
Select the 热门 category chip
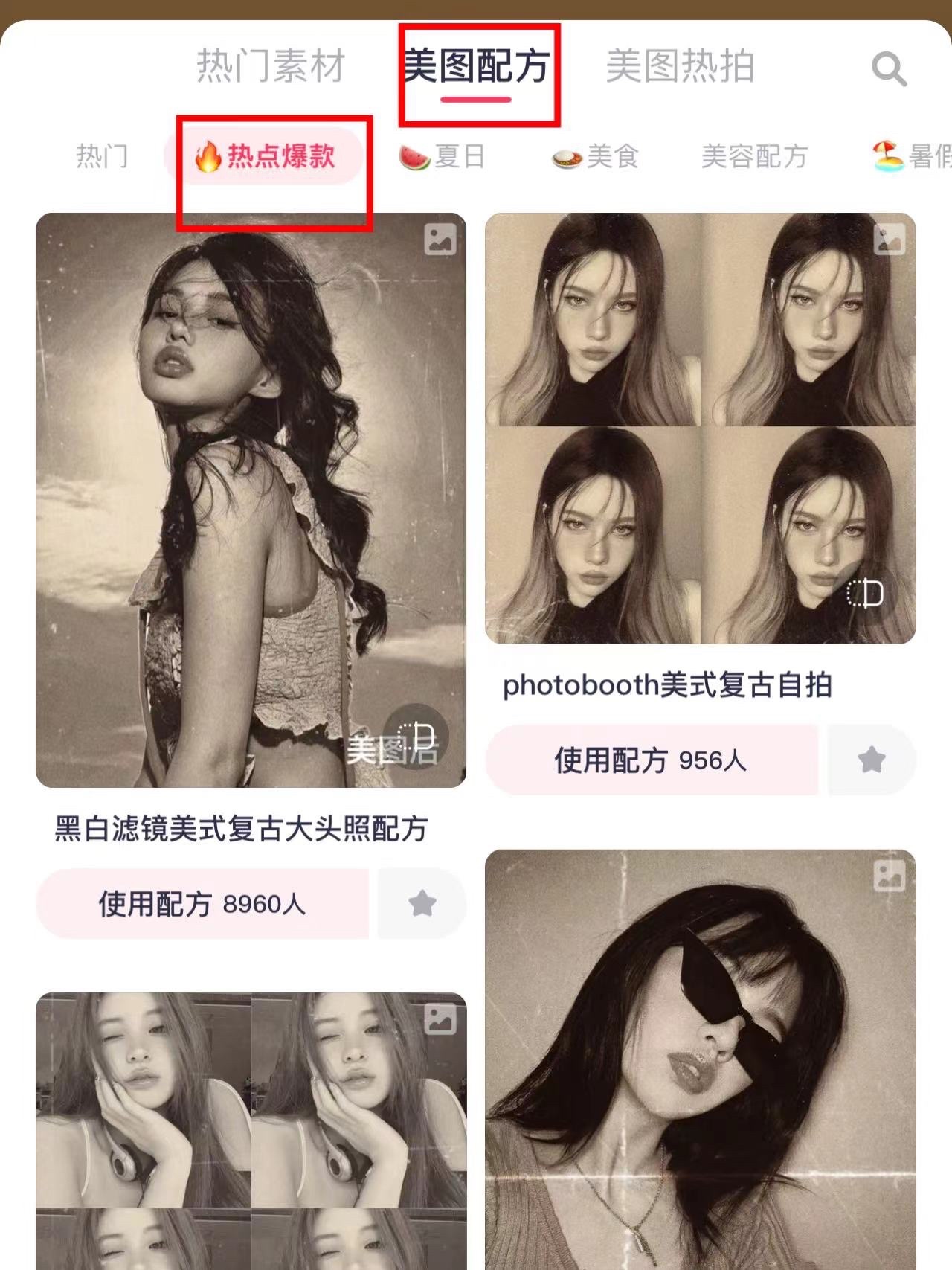[102, 157]
